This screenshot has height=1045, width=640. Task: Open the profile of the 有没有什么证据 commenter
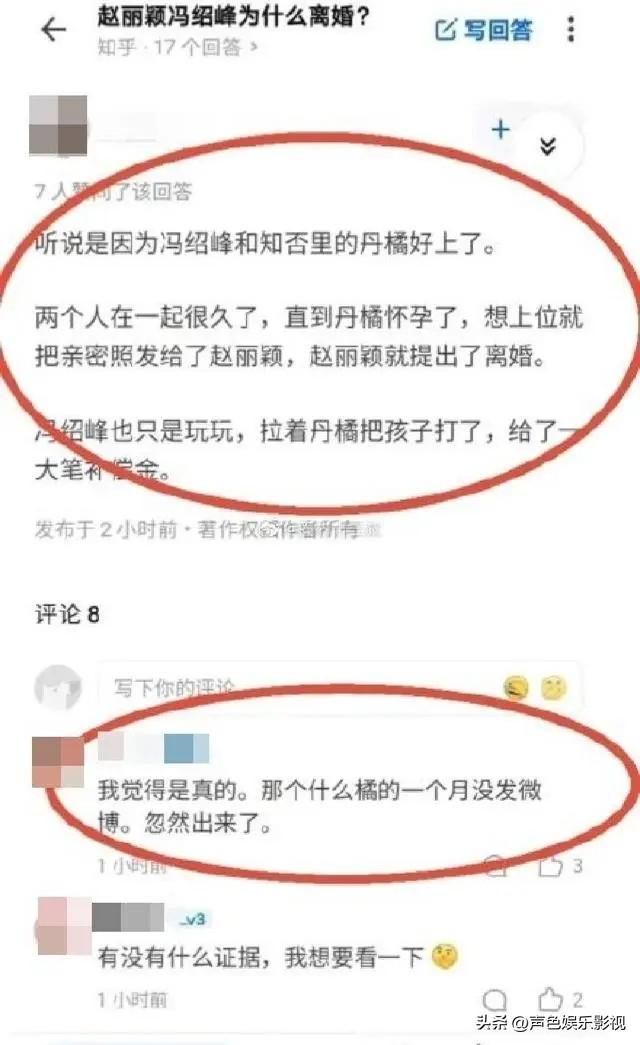click(x=63, y=926)
